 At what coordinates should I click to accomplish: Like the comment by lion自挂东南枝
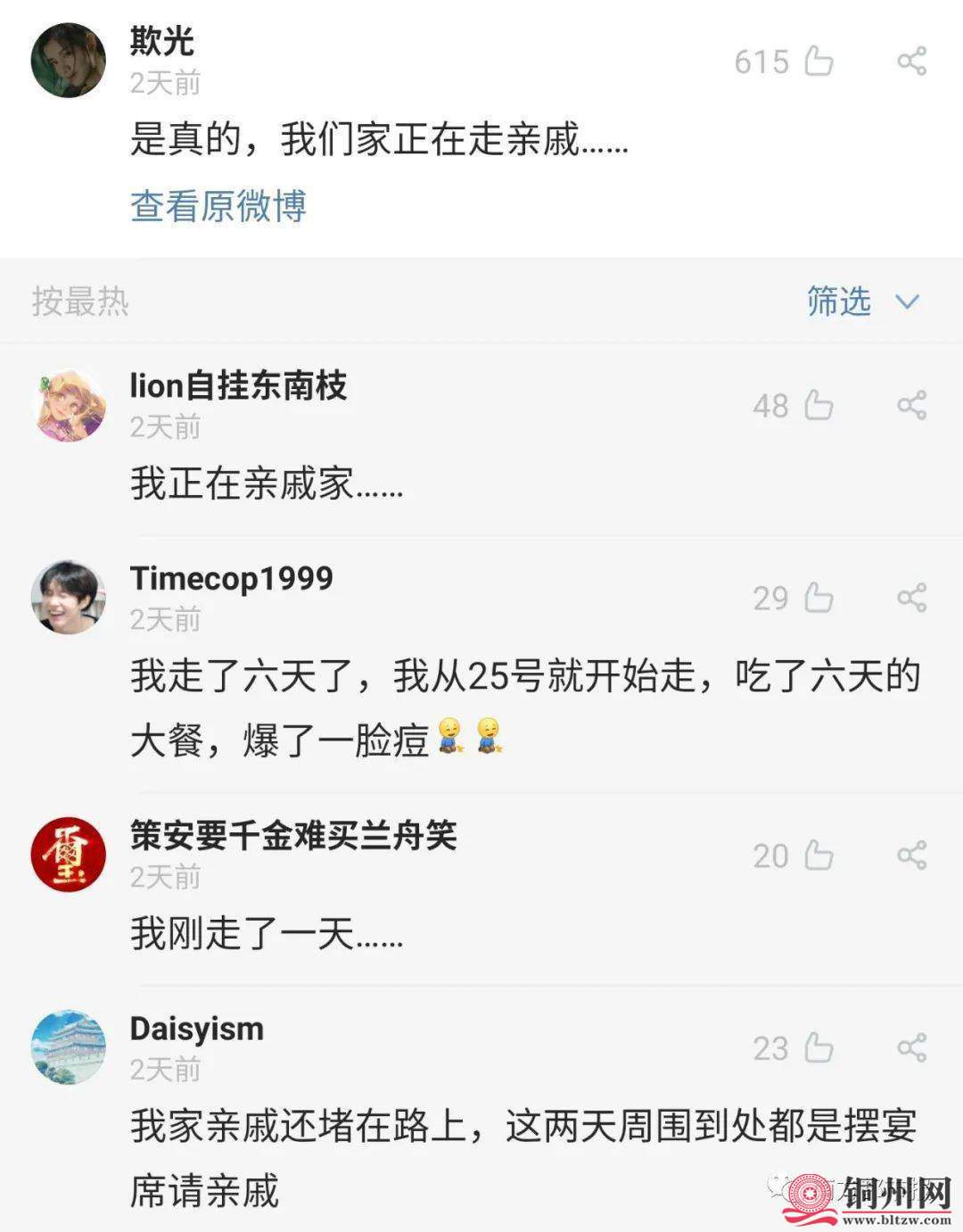819,406
